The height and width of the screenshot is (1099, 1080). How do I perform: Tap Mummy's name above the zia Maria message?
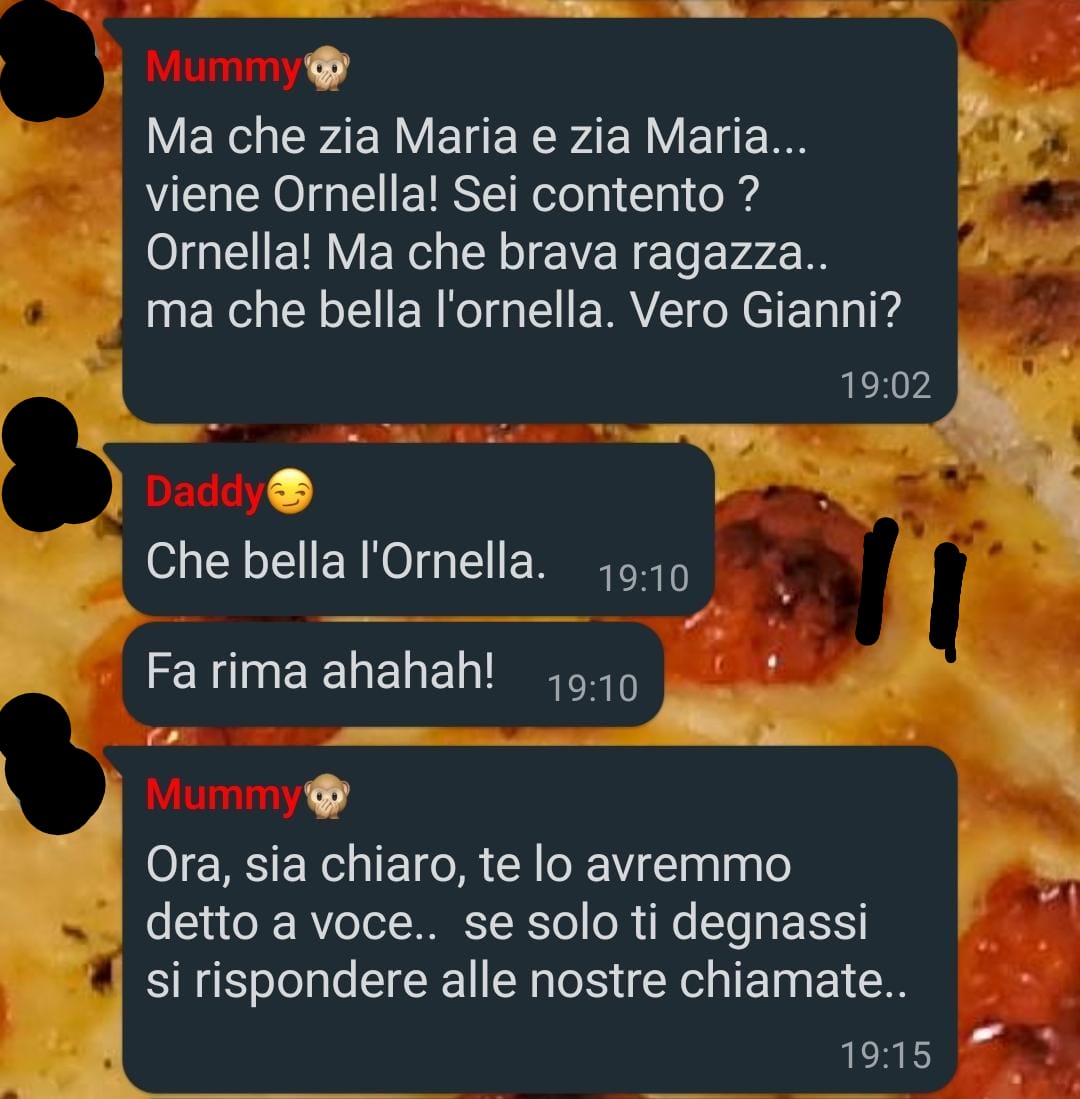224,68
